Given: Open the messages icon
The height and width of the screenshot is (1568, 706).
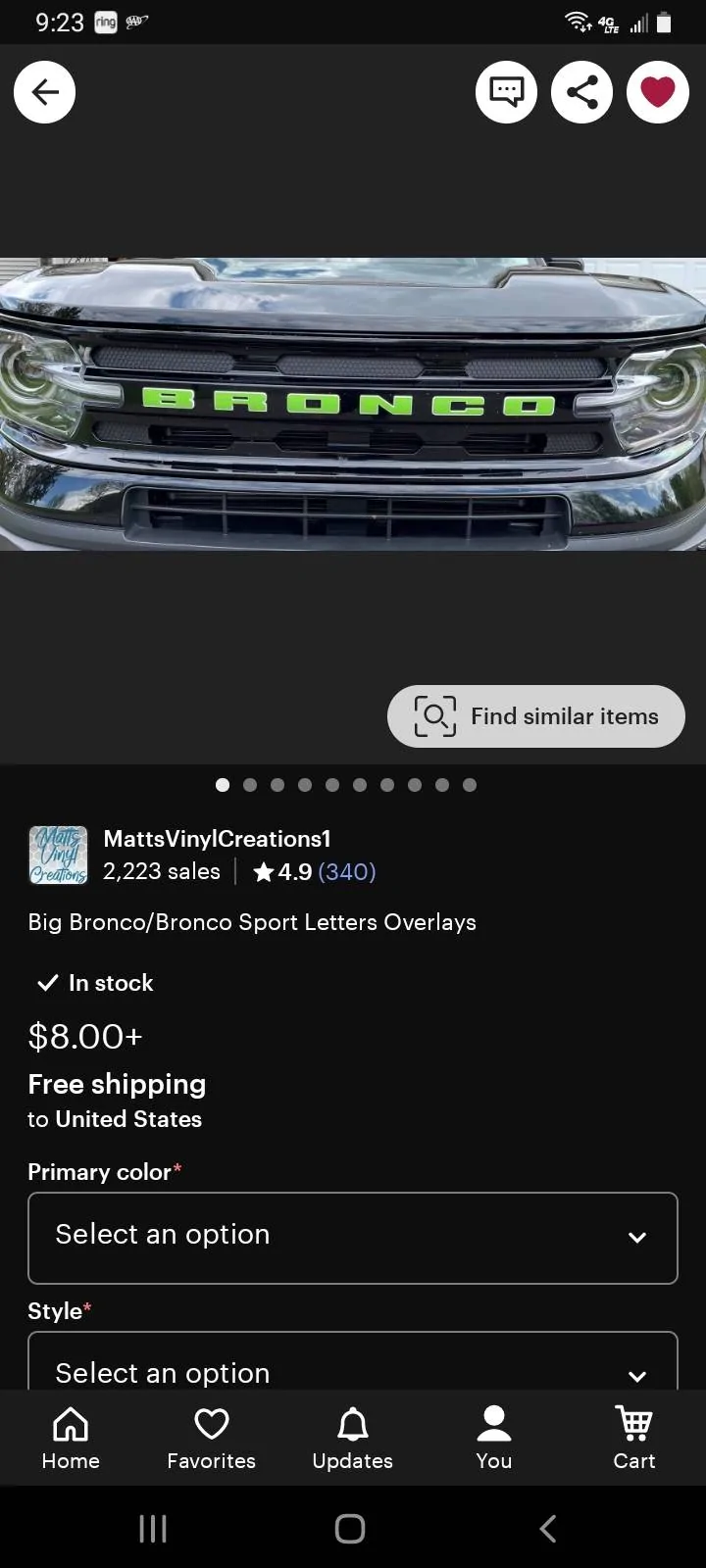Looking at the screenshot, I should tap(506, 91).
